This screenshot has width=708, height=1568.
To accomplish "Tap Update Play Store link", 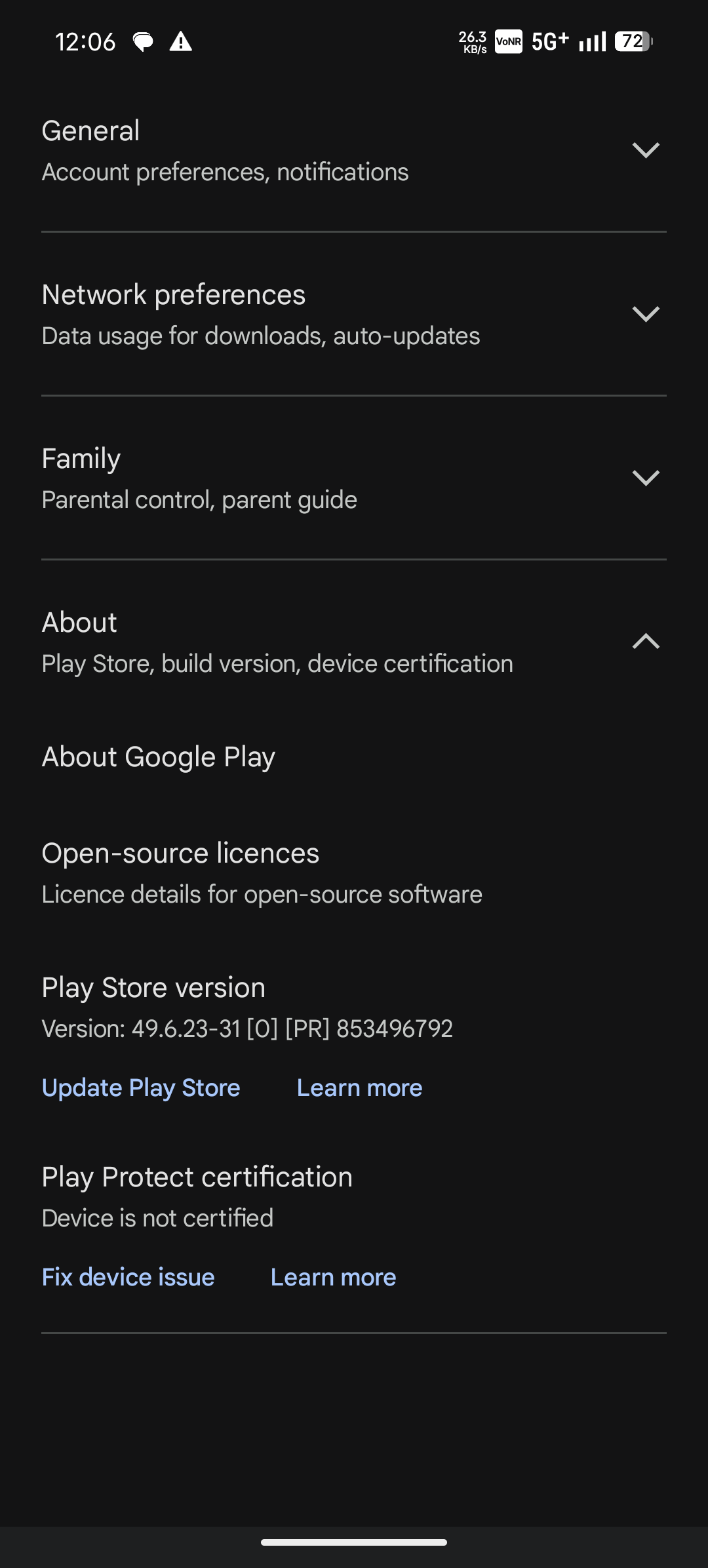I will click(141, 1088).
